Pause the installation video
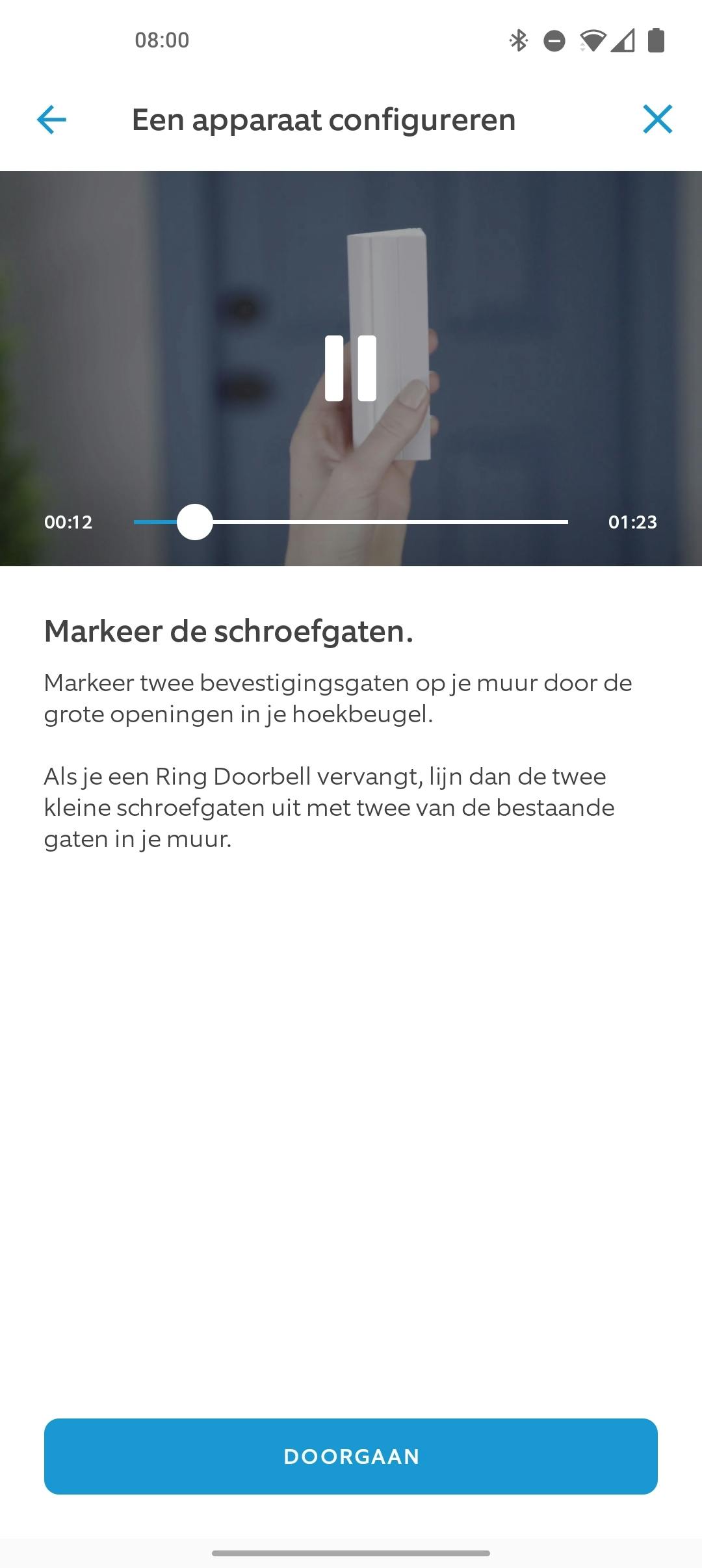The width and height of the screenshot is (702, 1568). [350, 368]
